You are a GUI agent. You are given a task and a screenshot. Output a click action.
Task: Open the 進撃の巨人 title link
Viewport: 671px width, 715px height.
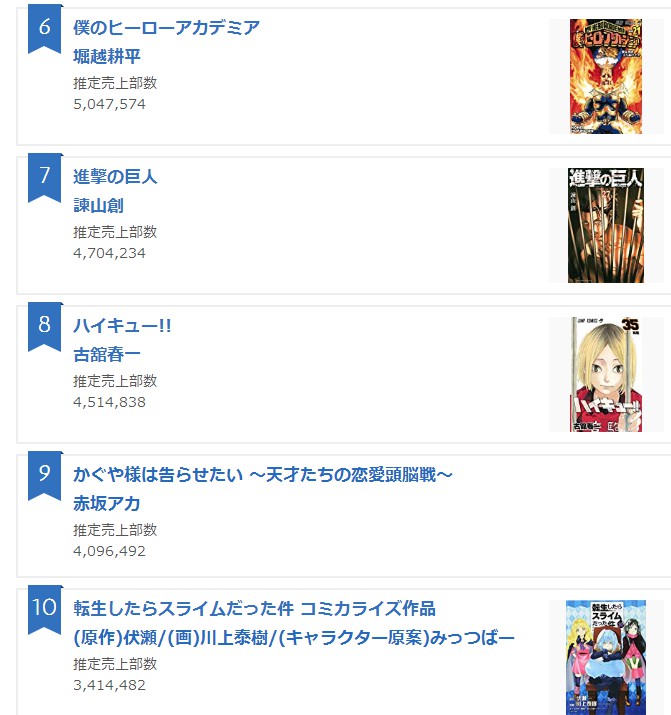115,177
